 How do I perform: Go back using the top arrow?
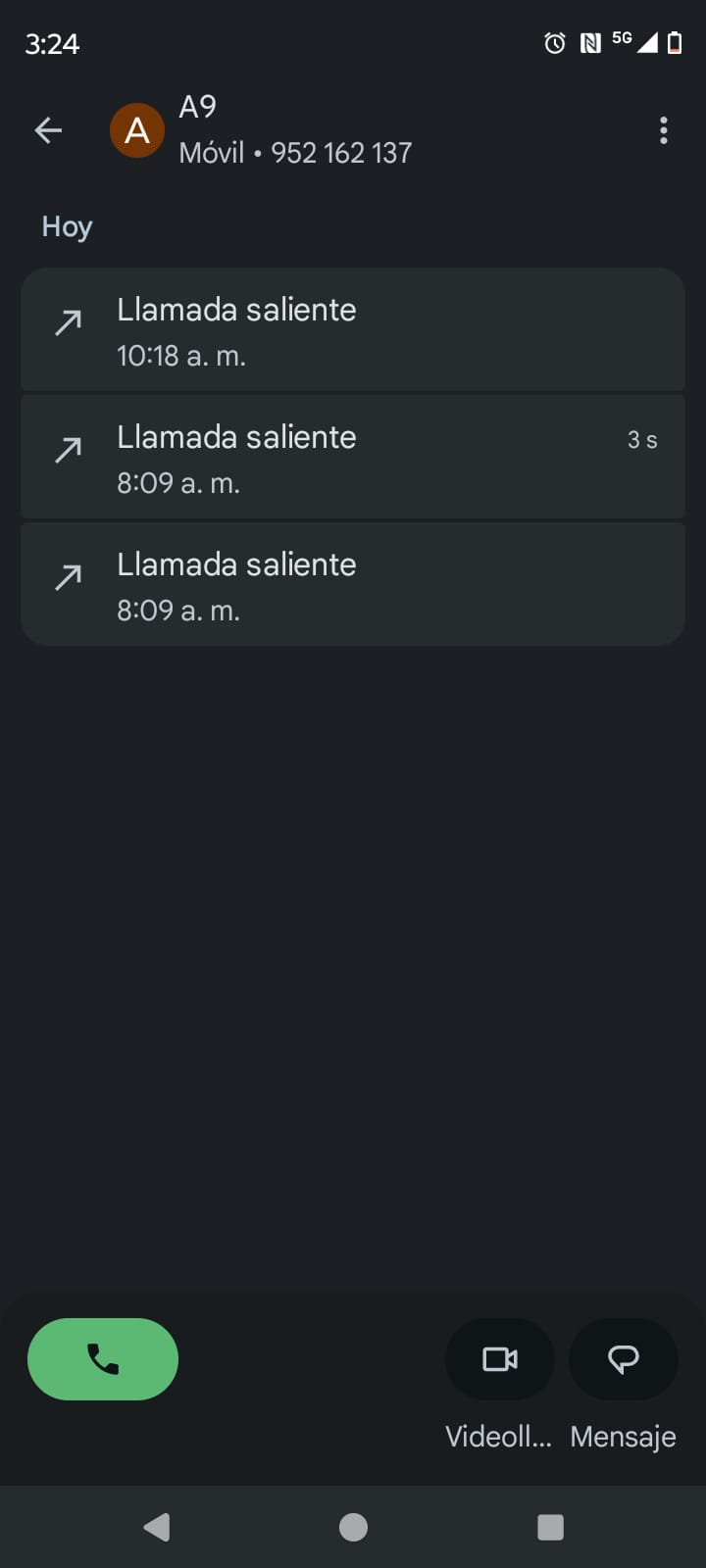[x=48, y=130]
